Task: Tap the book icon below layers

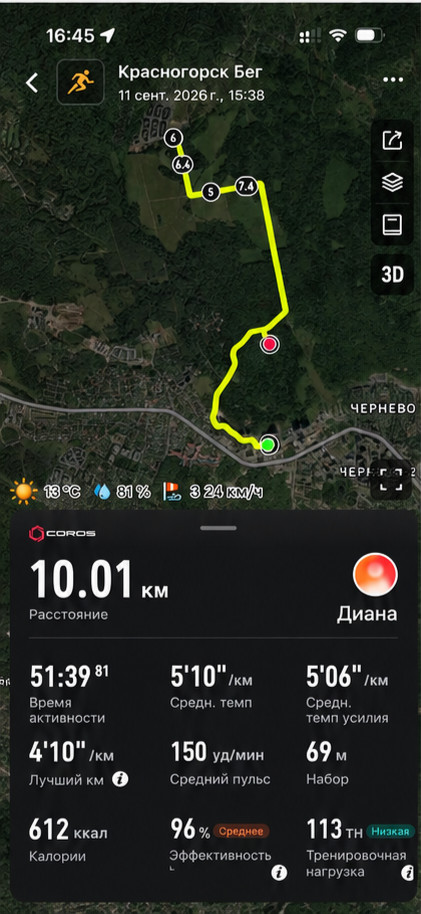Action: (x=392, y=224)
